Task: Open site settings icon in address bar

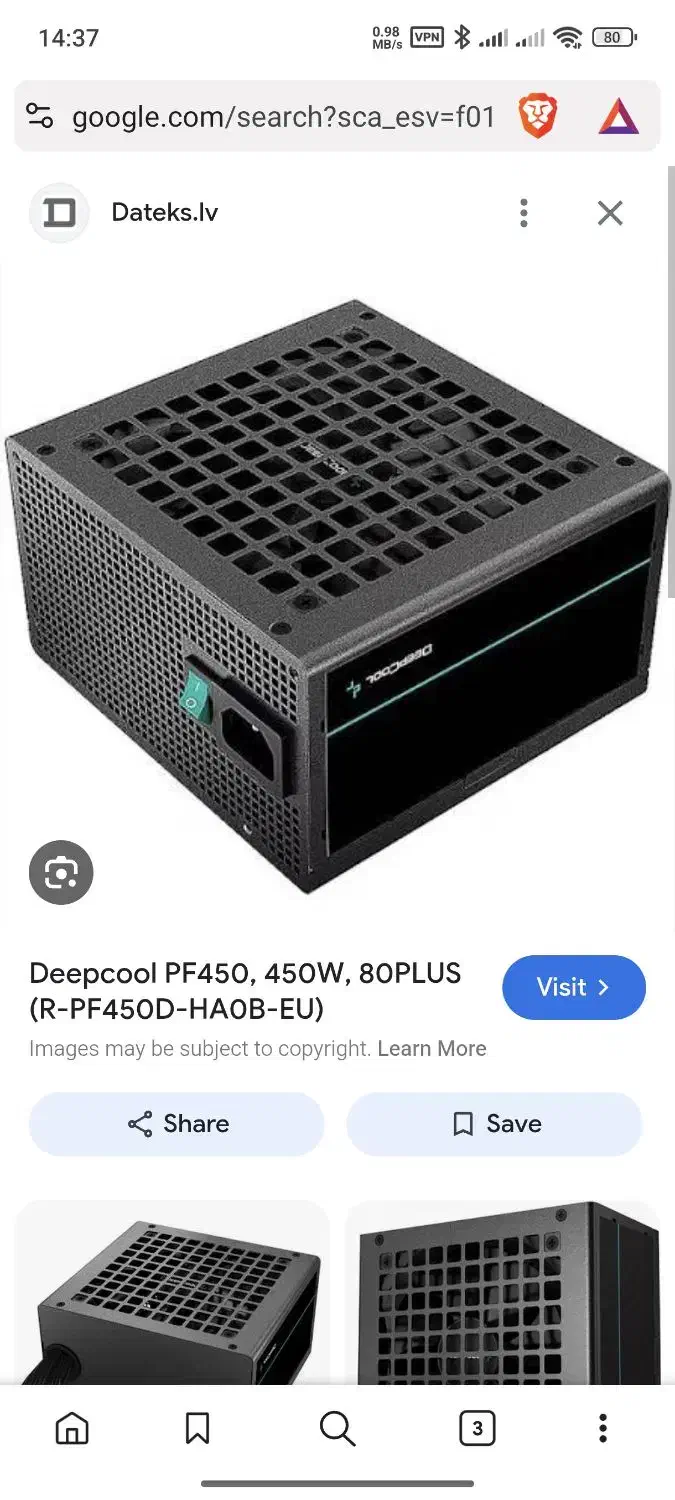Action: tap(39, 116)
